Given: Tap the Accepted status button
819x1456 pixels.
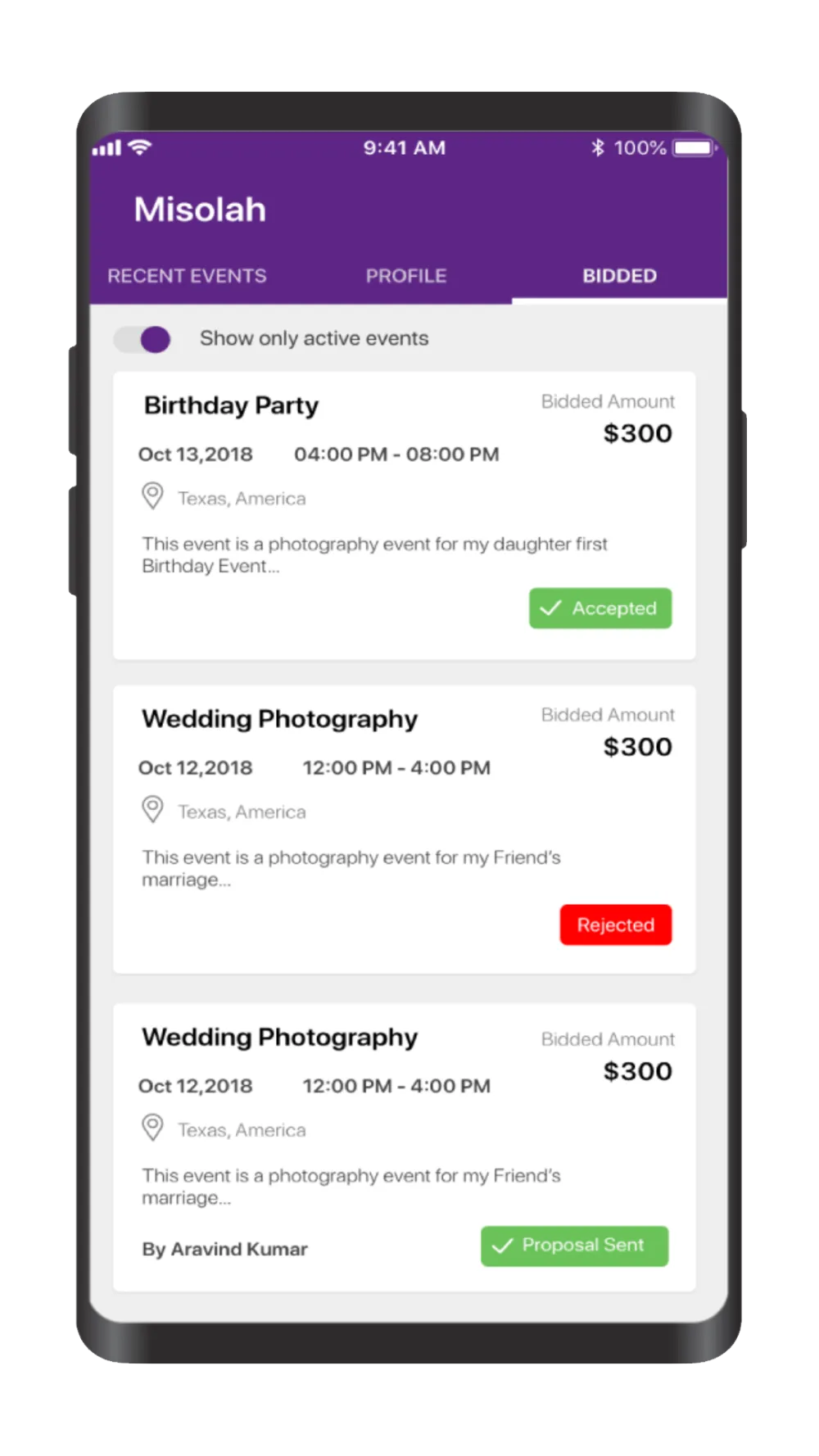Looking at the screenshot, I should 600,608.
